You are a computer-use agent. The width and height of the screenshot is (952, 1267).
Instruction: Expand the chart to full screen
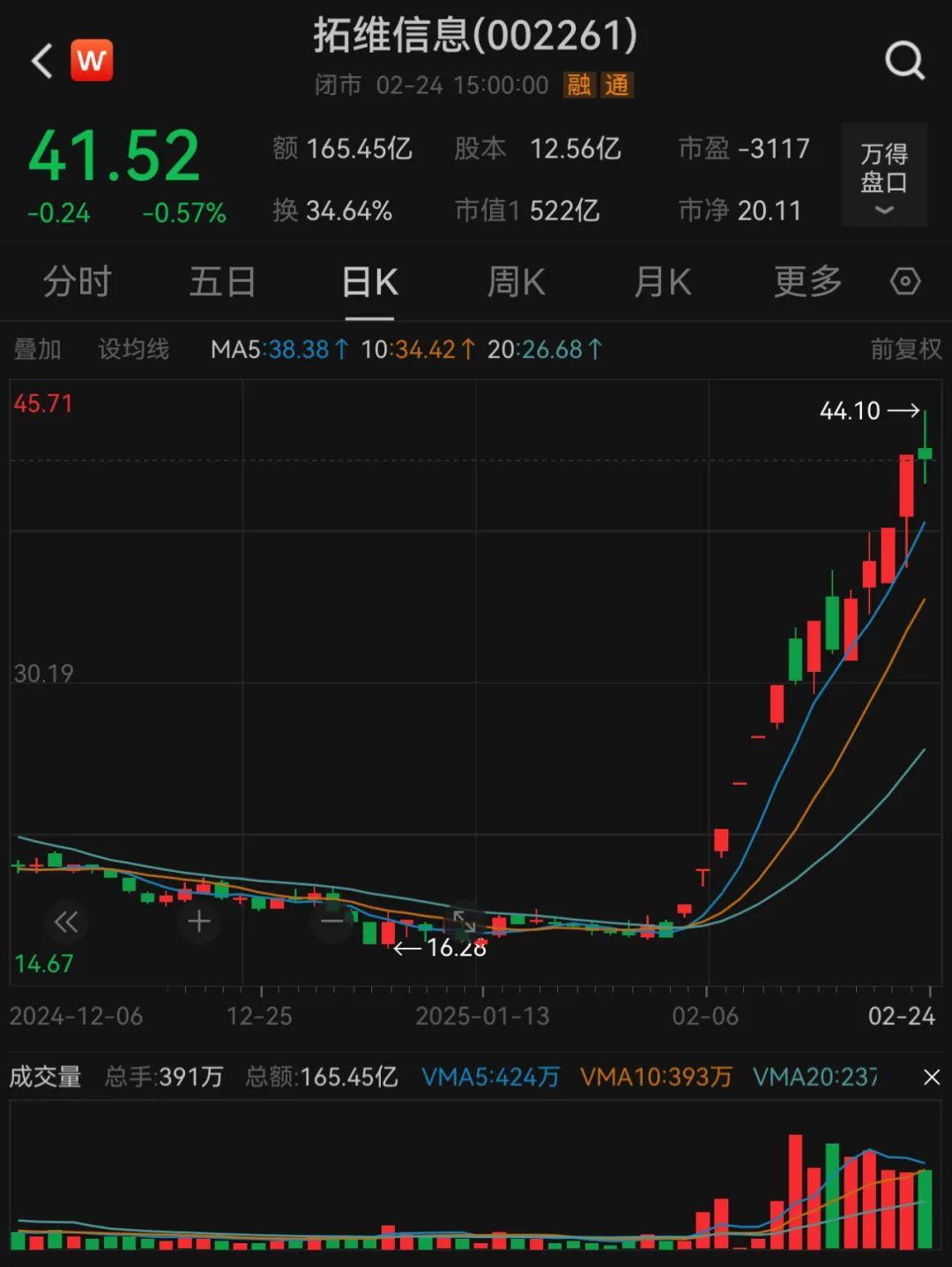[x=465, y=922]
